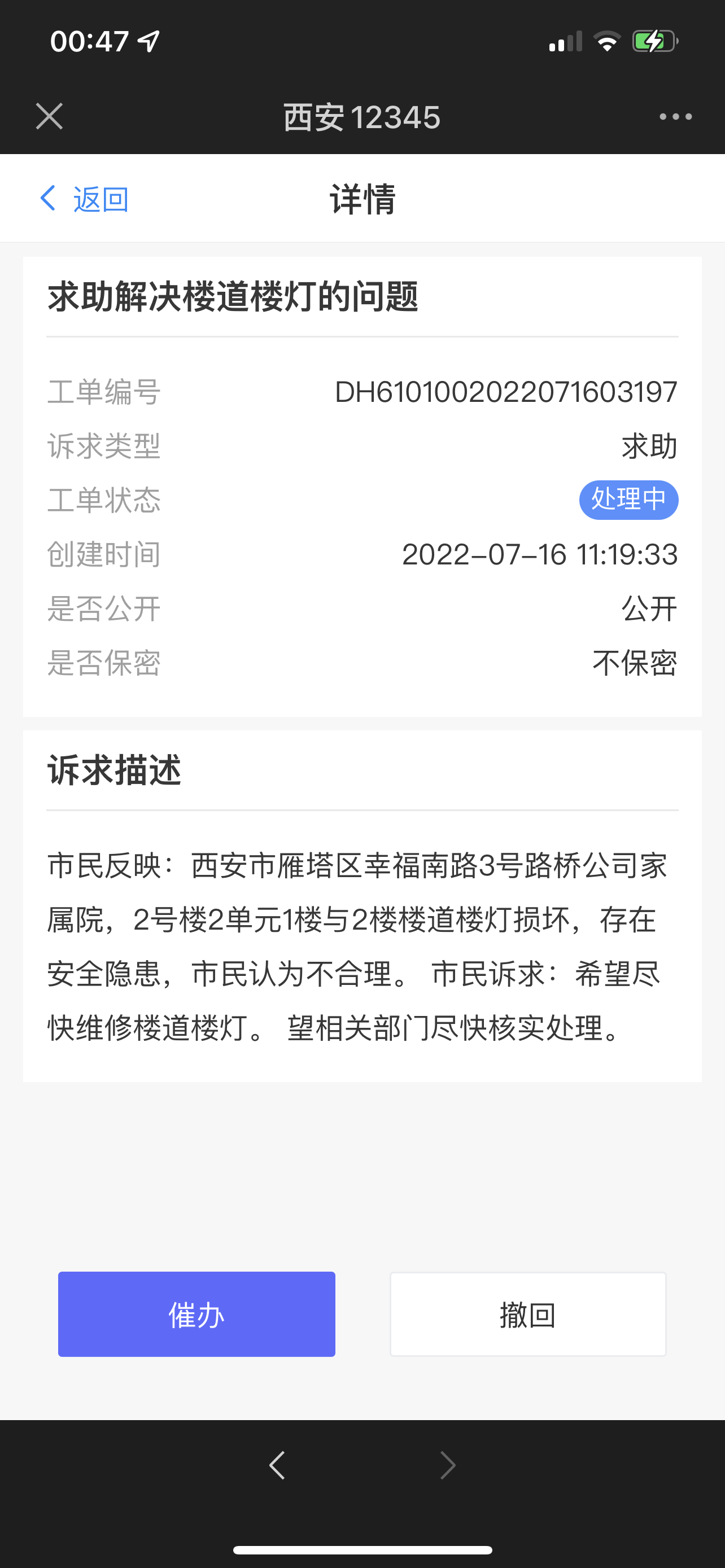Screen dimensions: 725x1568
Task: Close the 西安12345 mini program page
Action: (49, 116)
